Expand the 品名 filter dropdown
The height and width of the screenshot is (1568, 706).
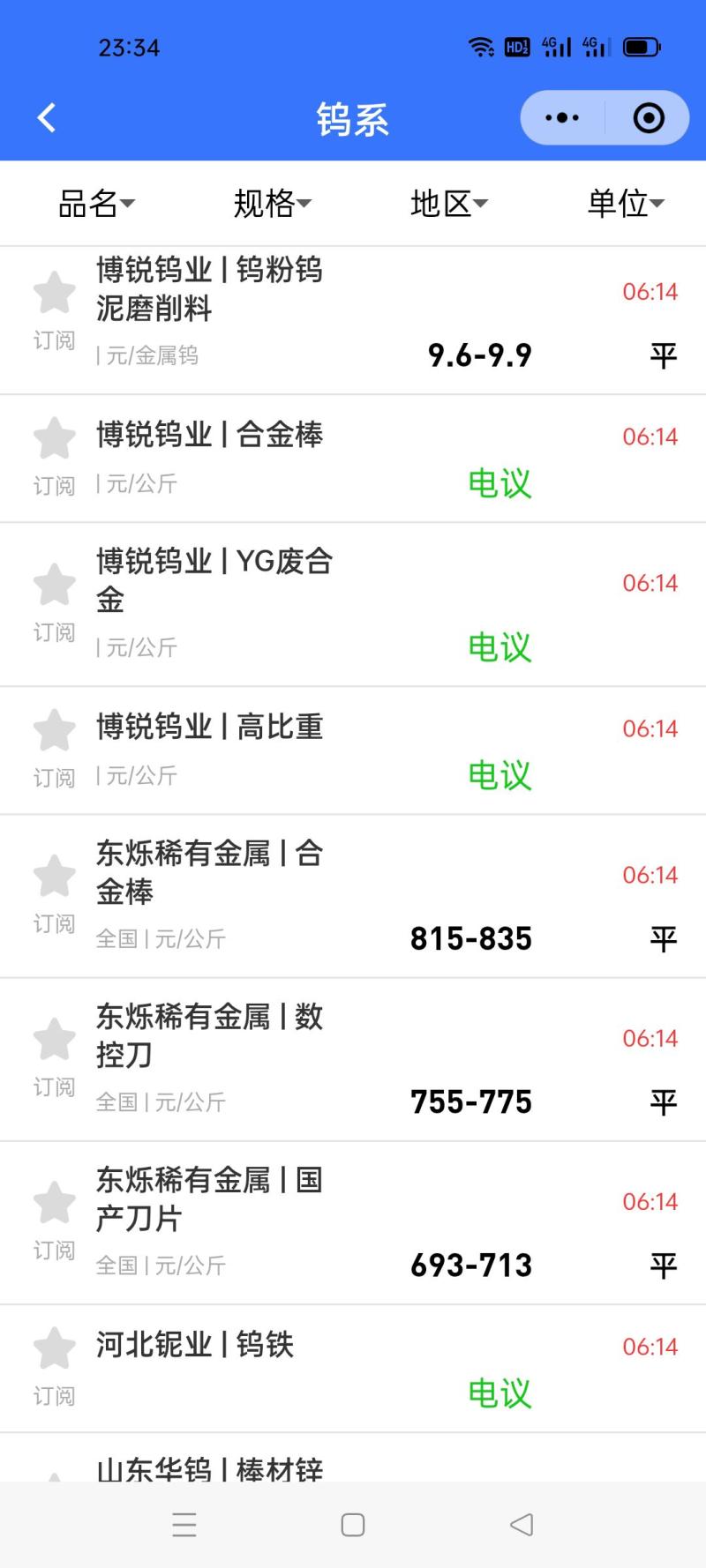[95, 204]
